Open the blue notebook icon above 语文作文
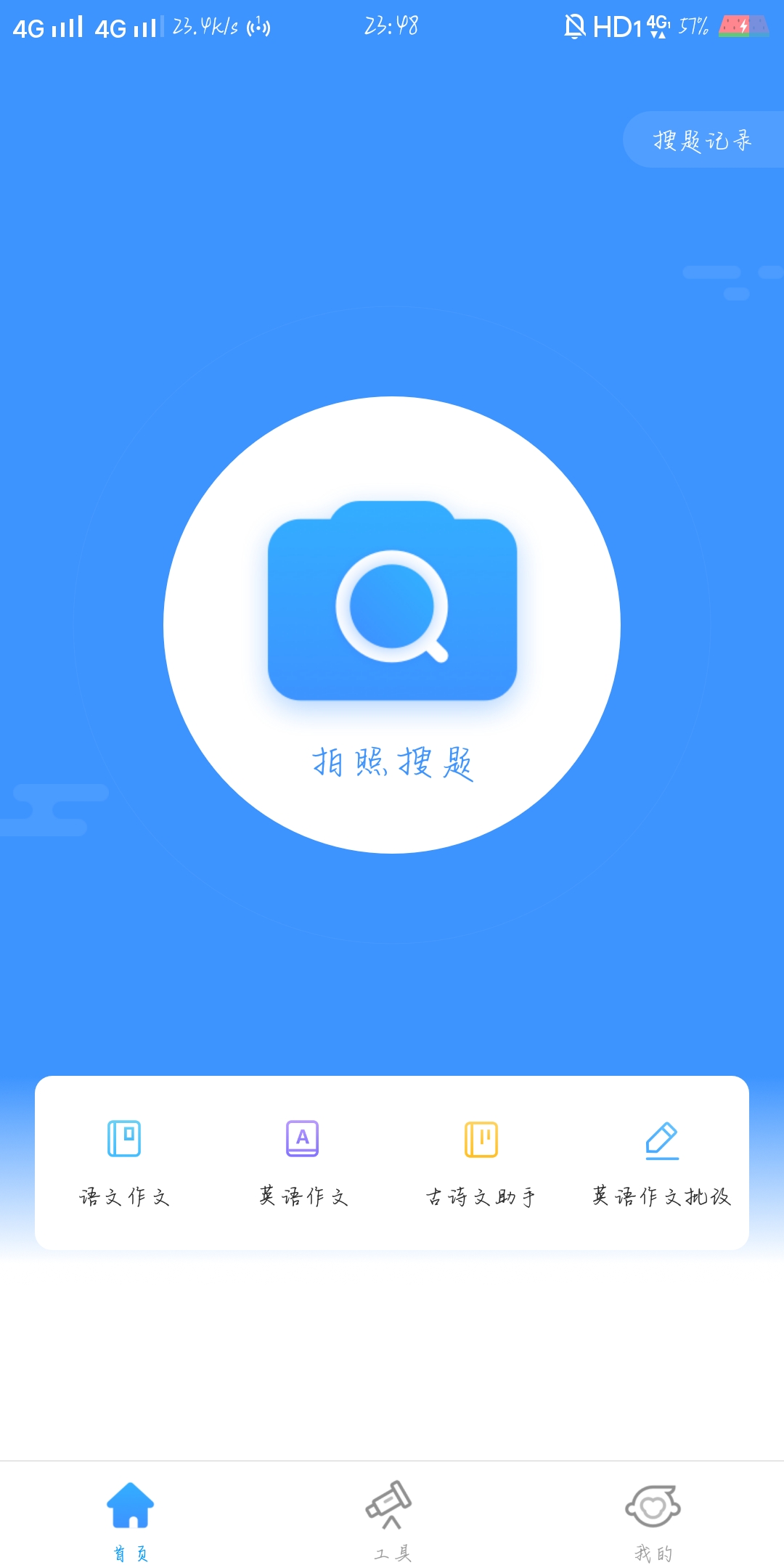 click(125, 1140)
